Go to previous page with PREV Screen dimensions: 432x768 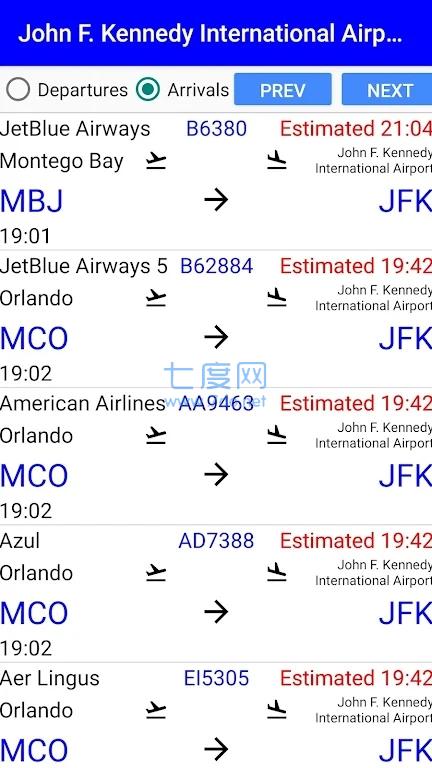(283, 90)
